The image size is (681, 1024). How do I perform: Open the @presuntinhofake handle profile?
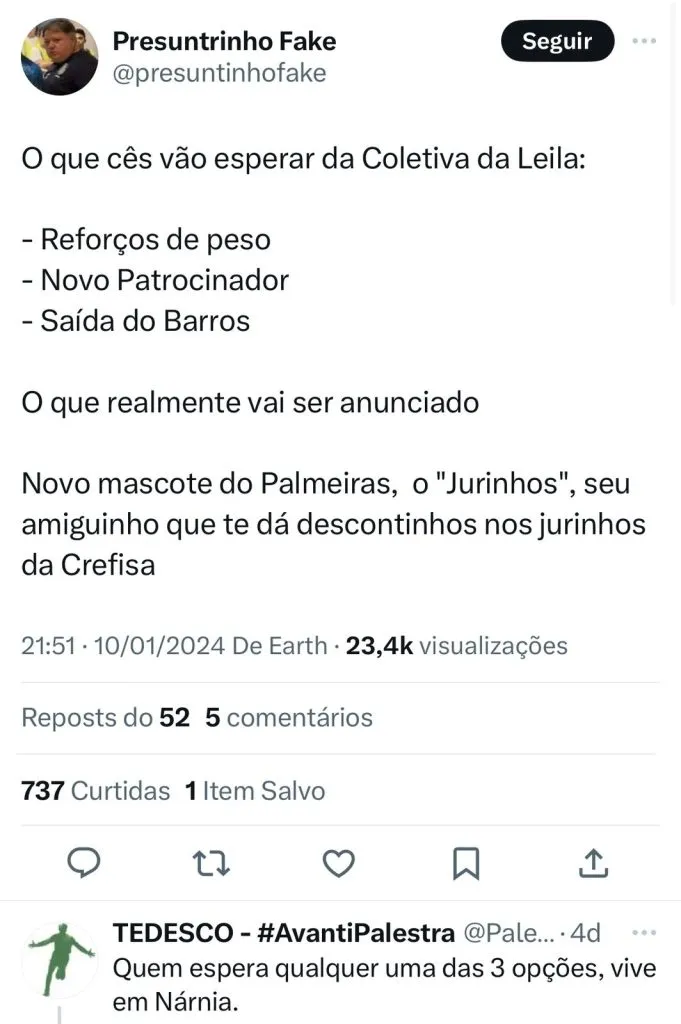coord(219,73)
